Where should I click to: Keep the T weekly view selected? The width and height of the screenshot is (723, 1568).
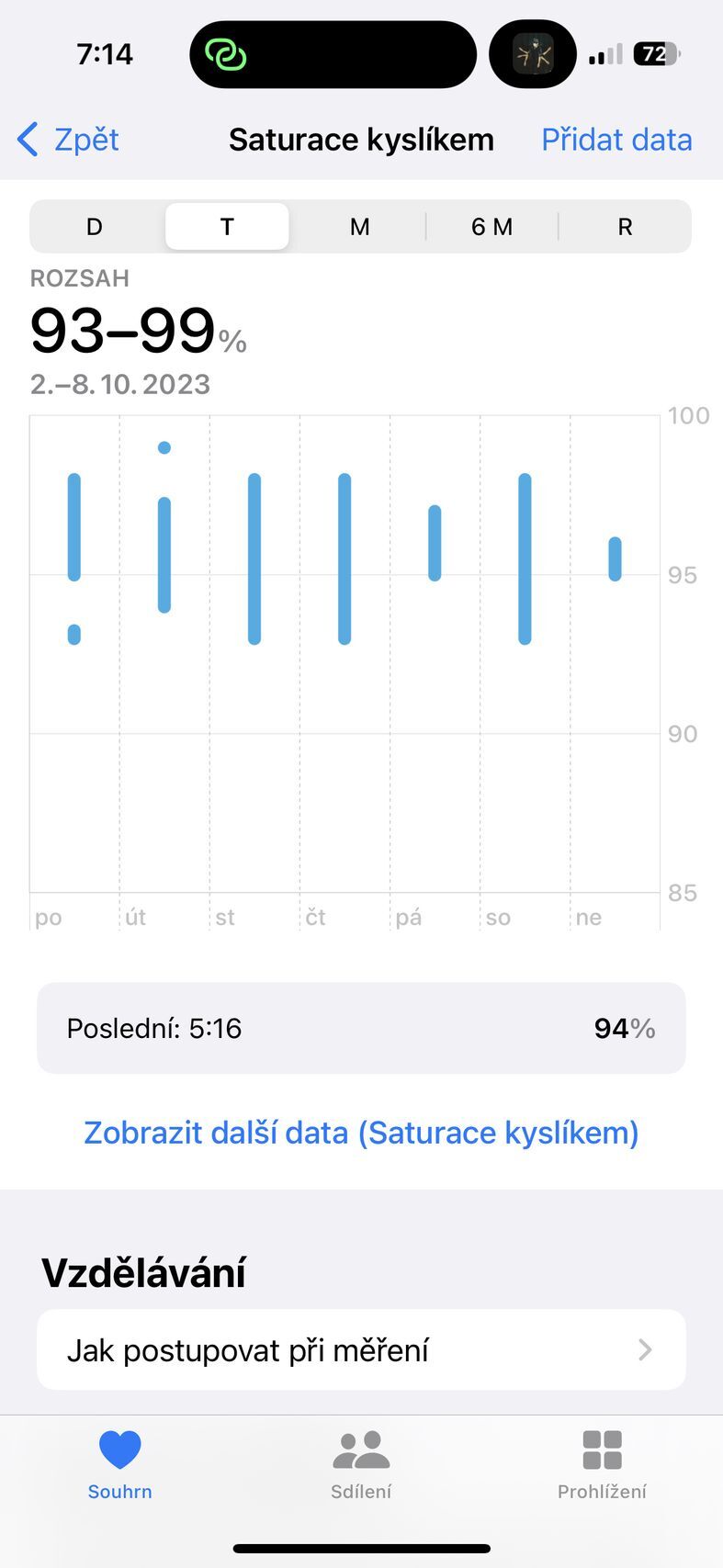point(227,226)
